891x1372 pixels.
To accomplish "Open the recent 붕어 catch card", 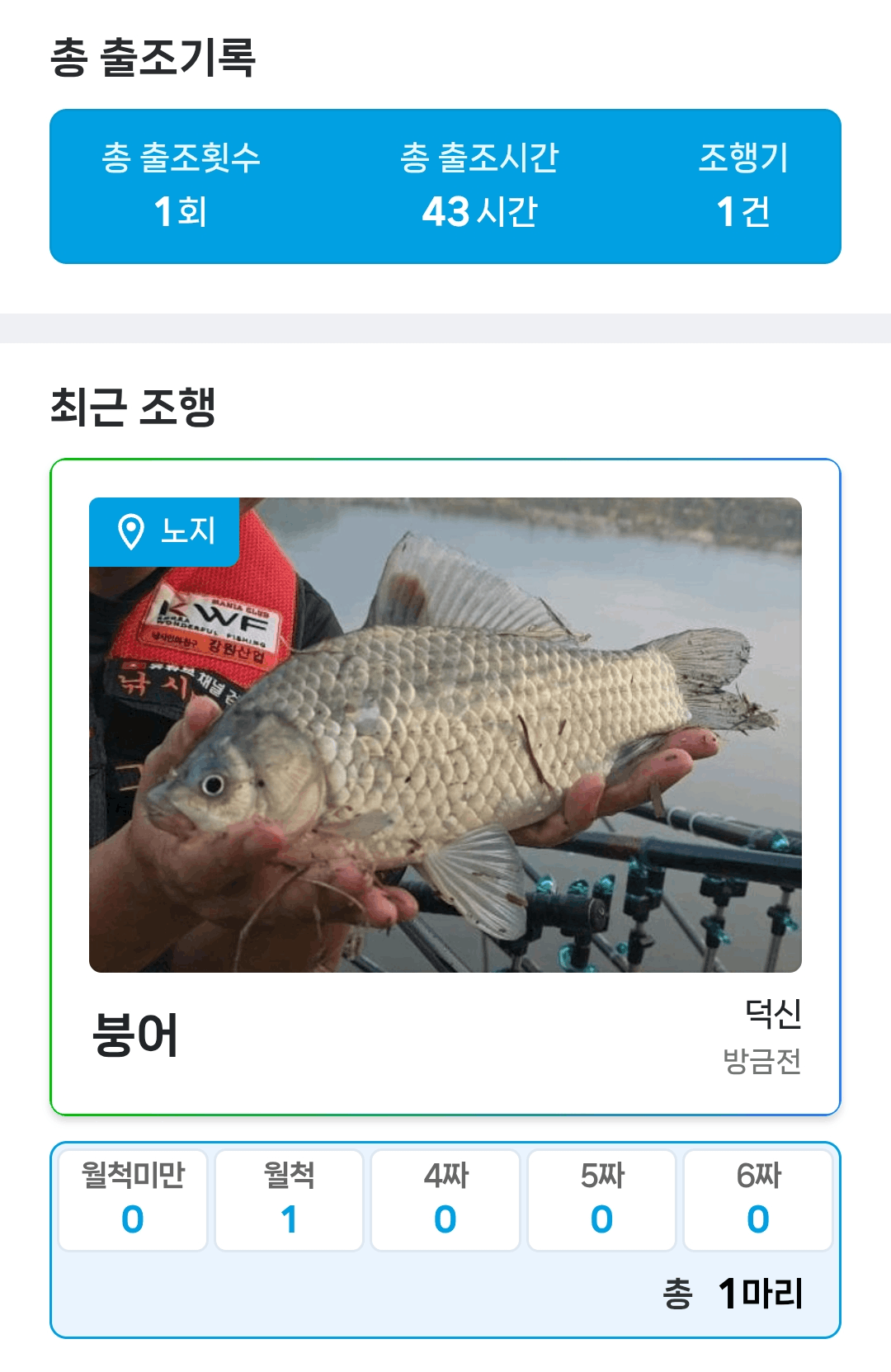I will [445, 785].
